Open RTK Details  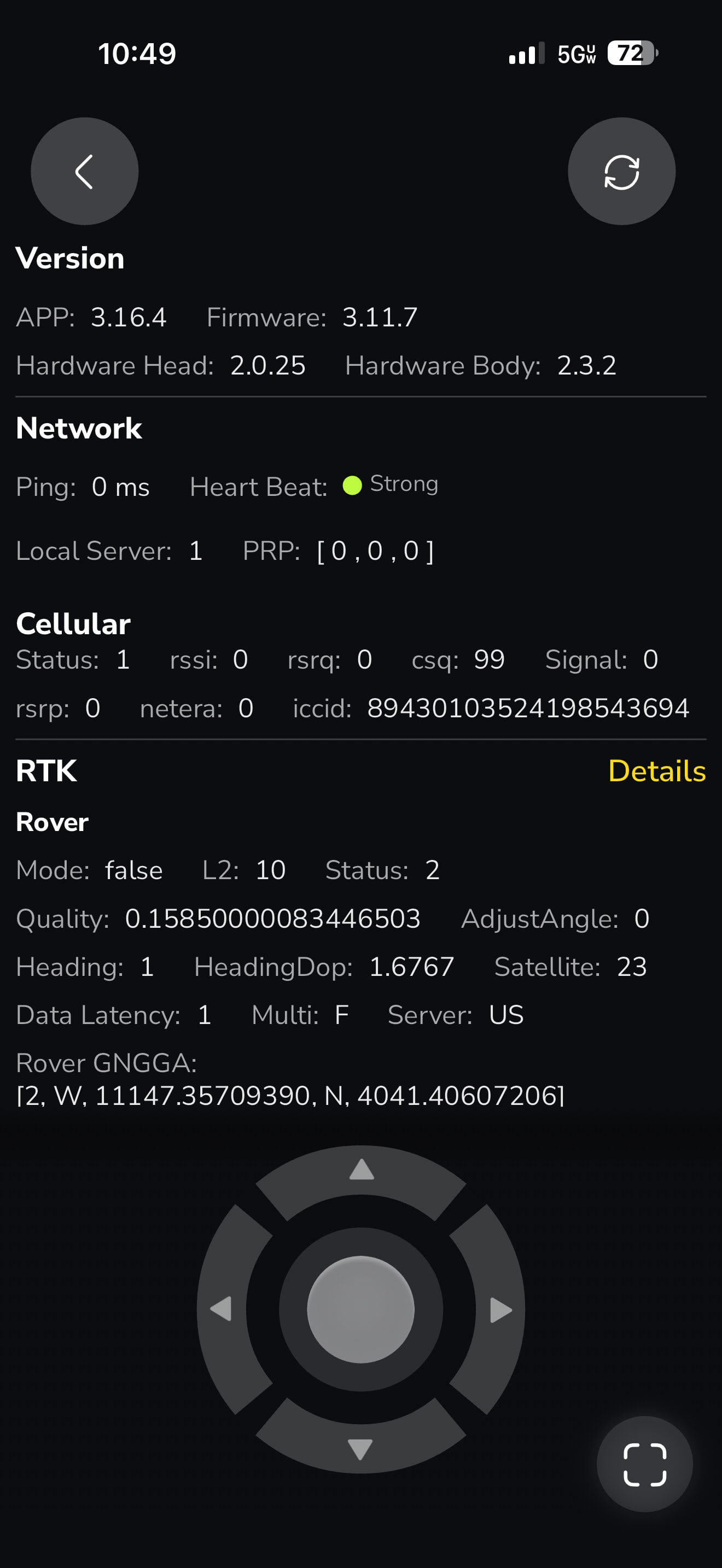coord(656,771)
